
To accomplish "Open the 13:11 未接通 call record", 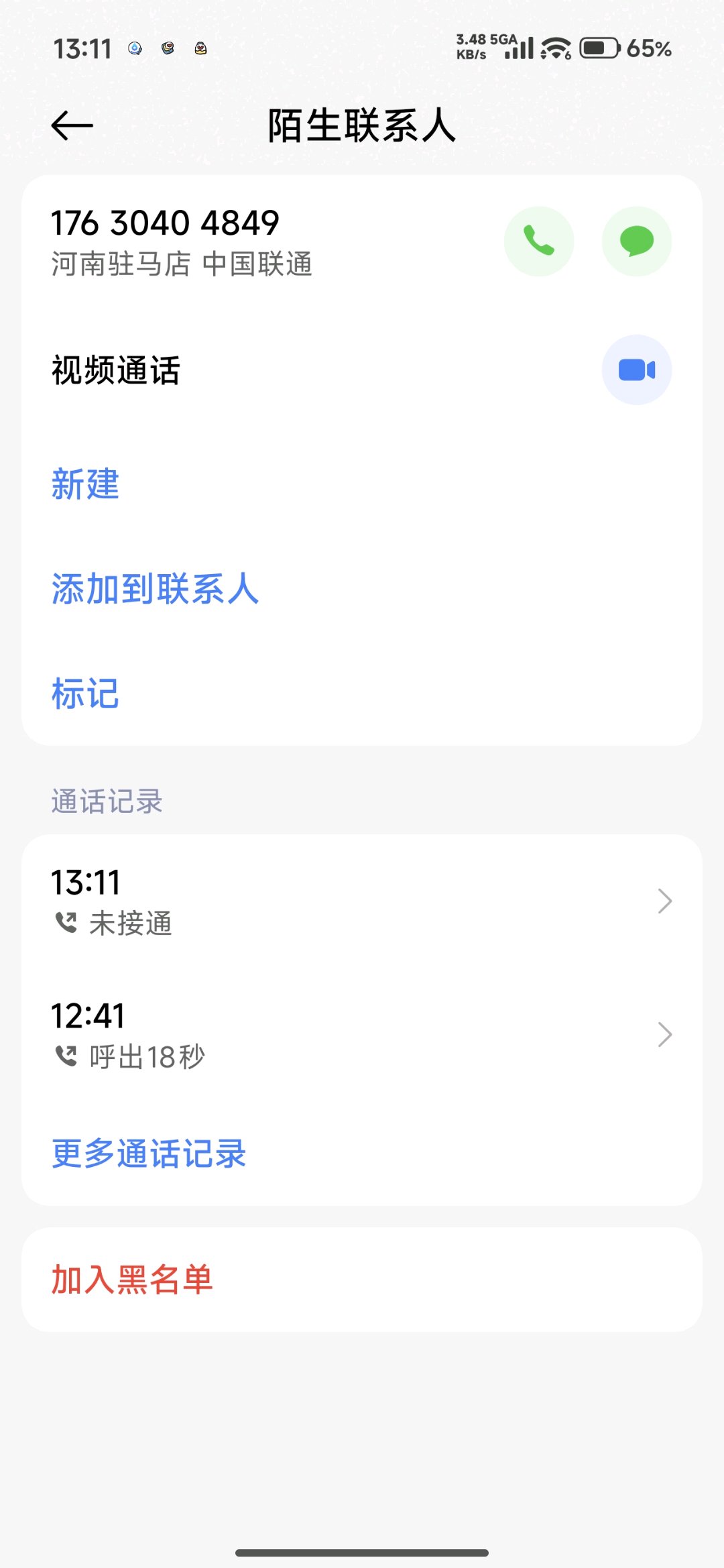I will click(362, 901).
